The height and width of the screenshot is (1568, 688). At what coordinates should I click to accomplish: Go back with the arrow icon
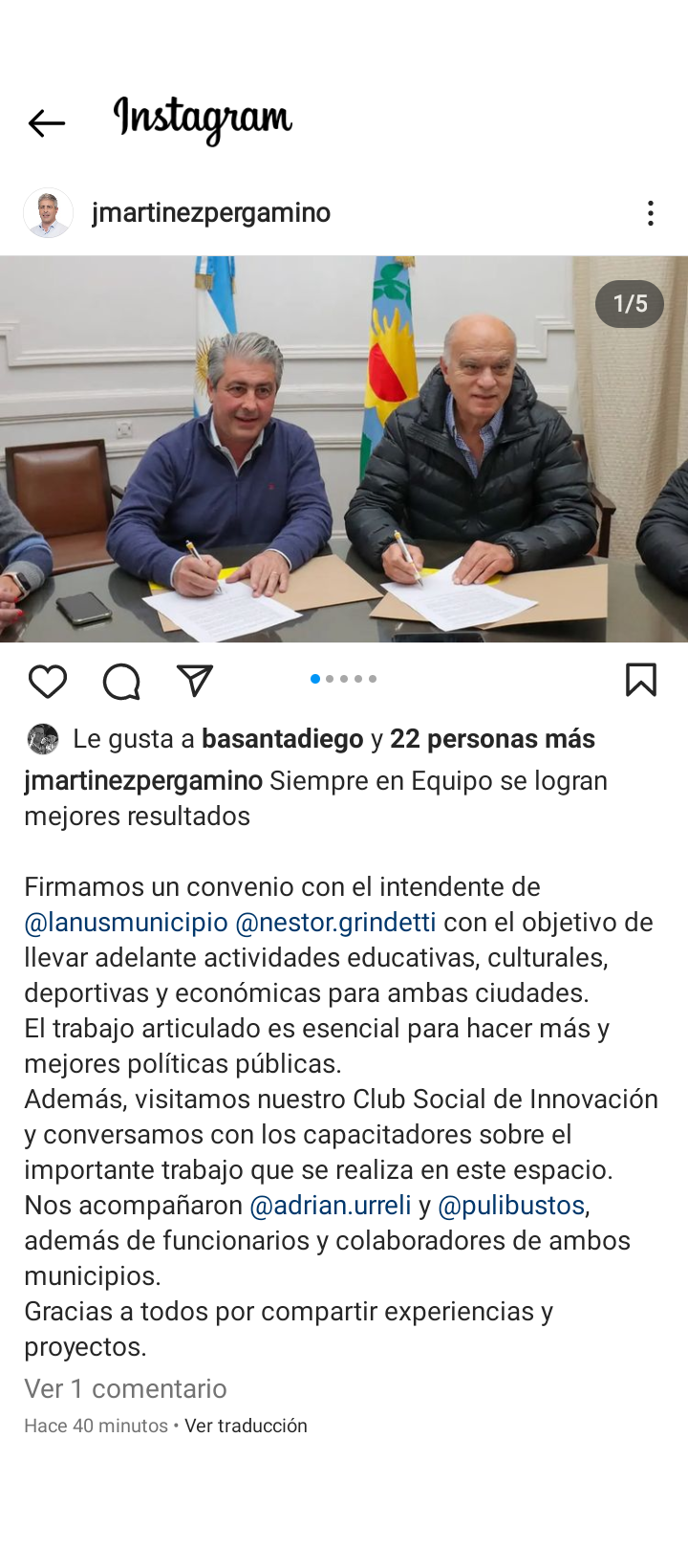click(x=46, y=123)
